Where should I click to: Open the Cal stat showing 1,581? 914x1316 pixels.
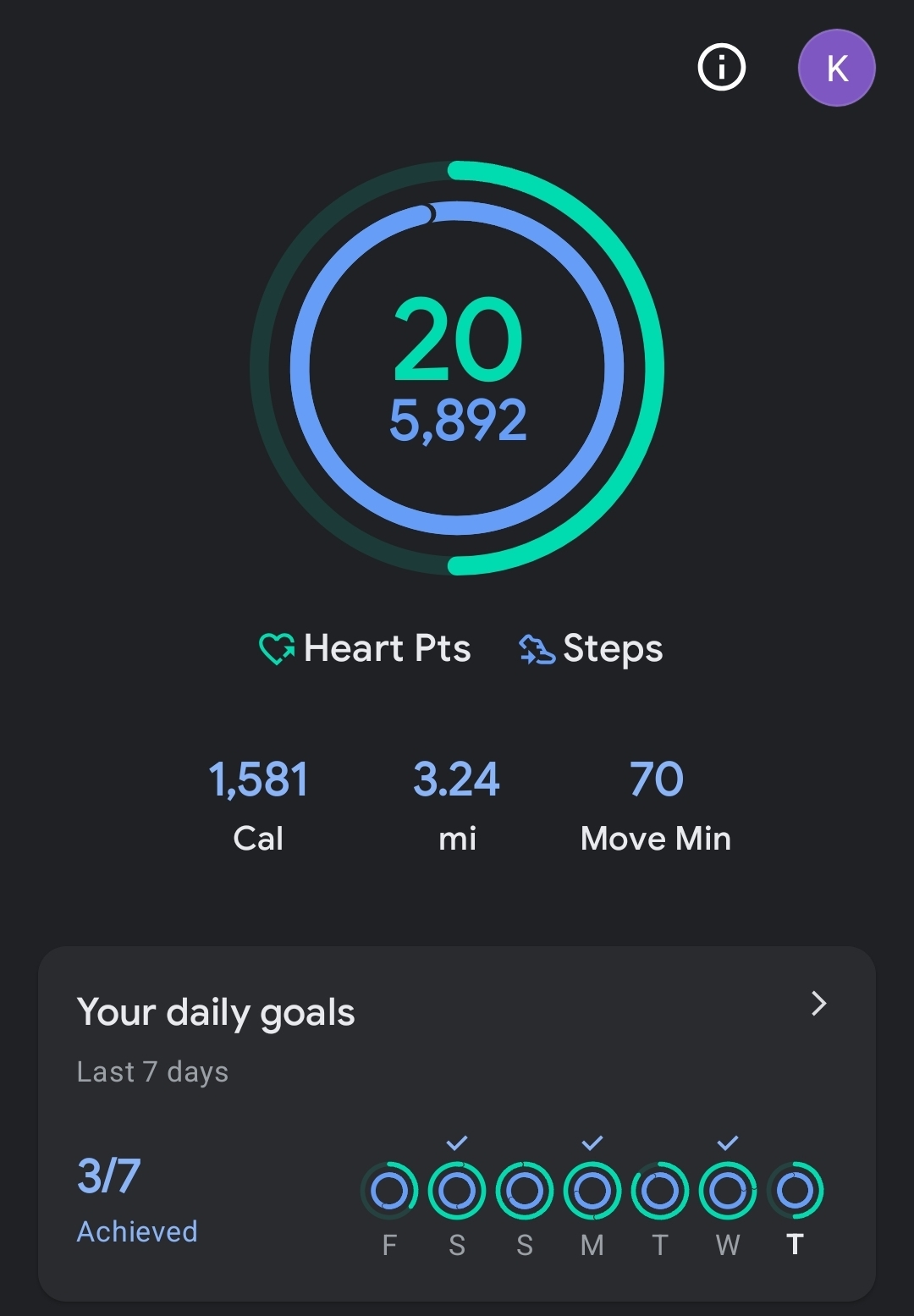[x=258, y=804]
